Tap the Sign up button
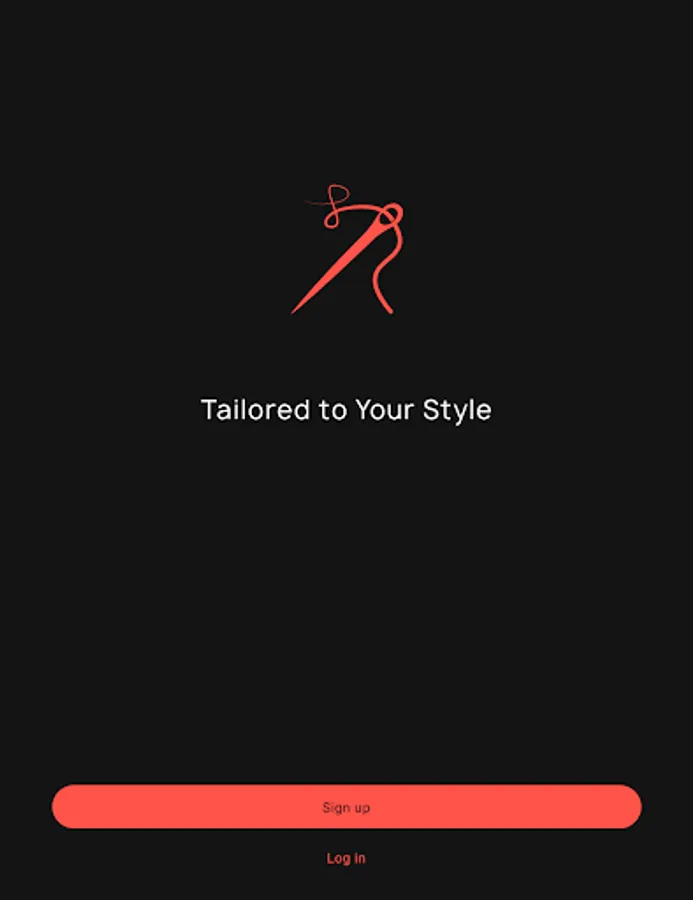693x900 pixels. click(x=346, y=806)
